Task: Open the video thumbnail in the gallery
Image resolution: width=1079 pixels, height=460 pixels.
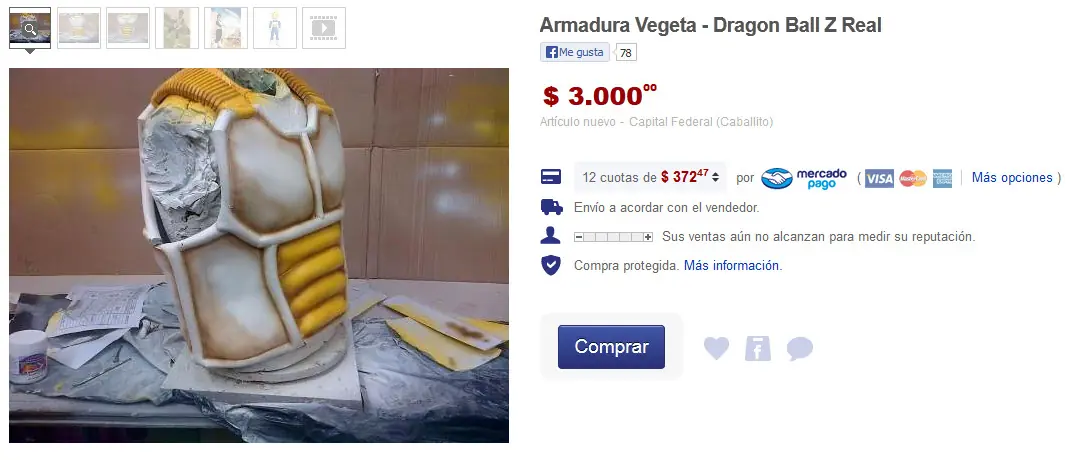Action: [x=323, y=28]
